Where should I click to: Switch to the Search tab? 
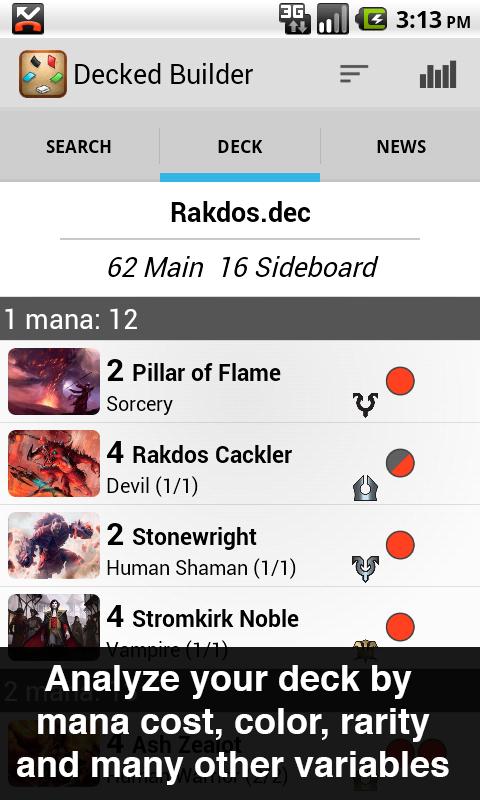(x=79, y=147)
